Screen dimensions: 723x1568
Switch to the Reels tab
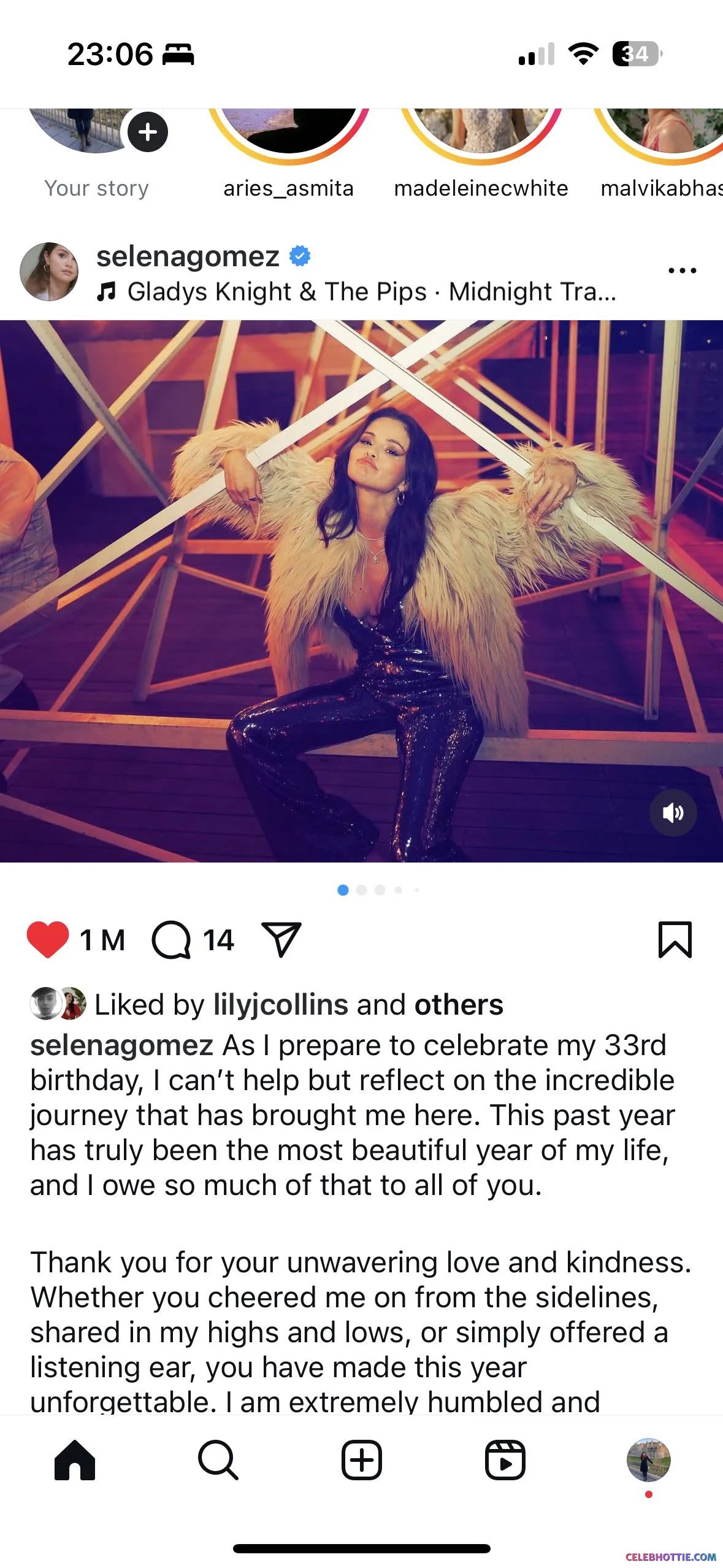point(505,1460)
